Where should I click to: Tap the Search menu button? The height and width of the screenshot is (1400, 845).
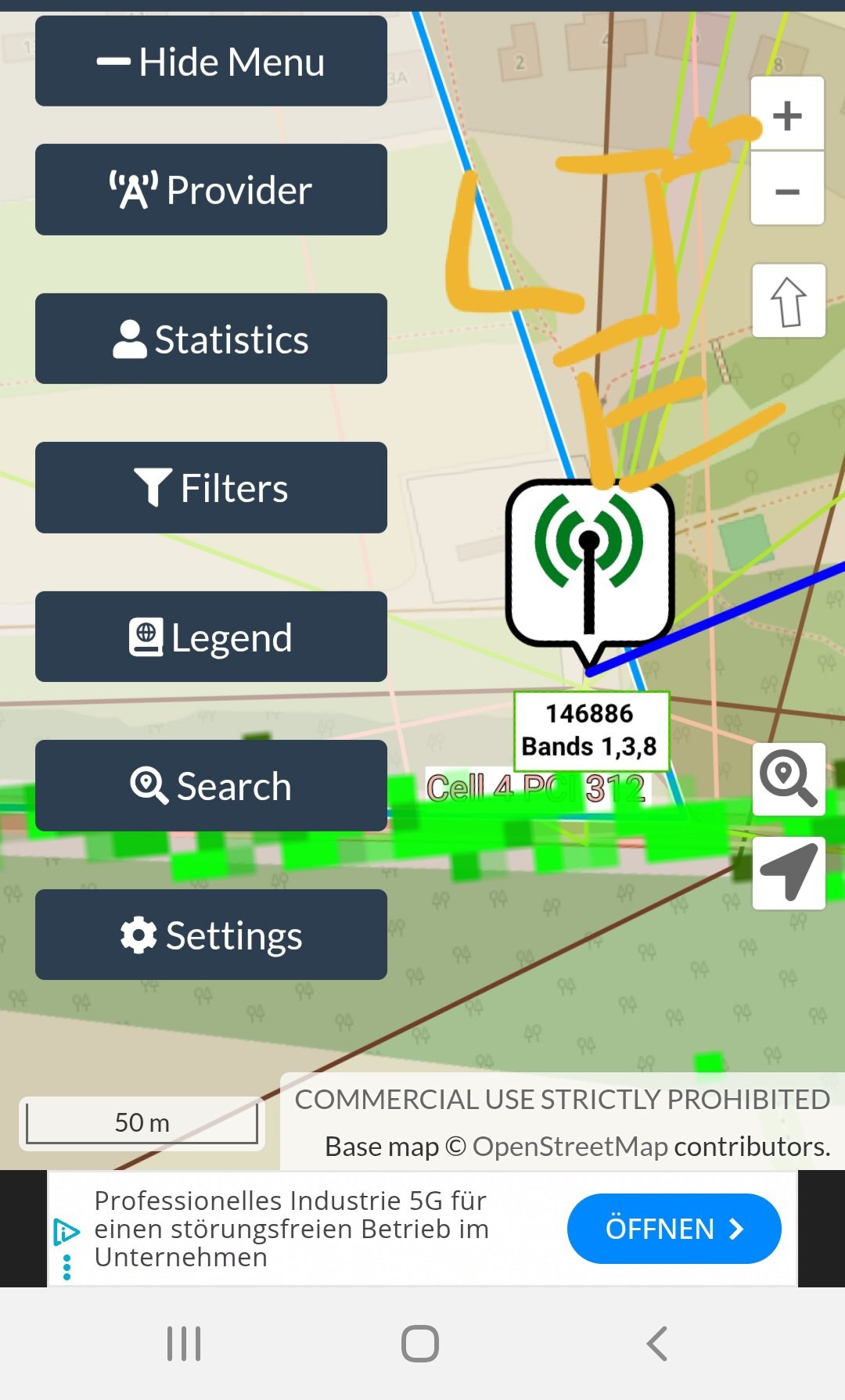tap(211, 785)
